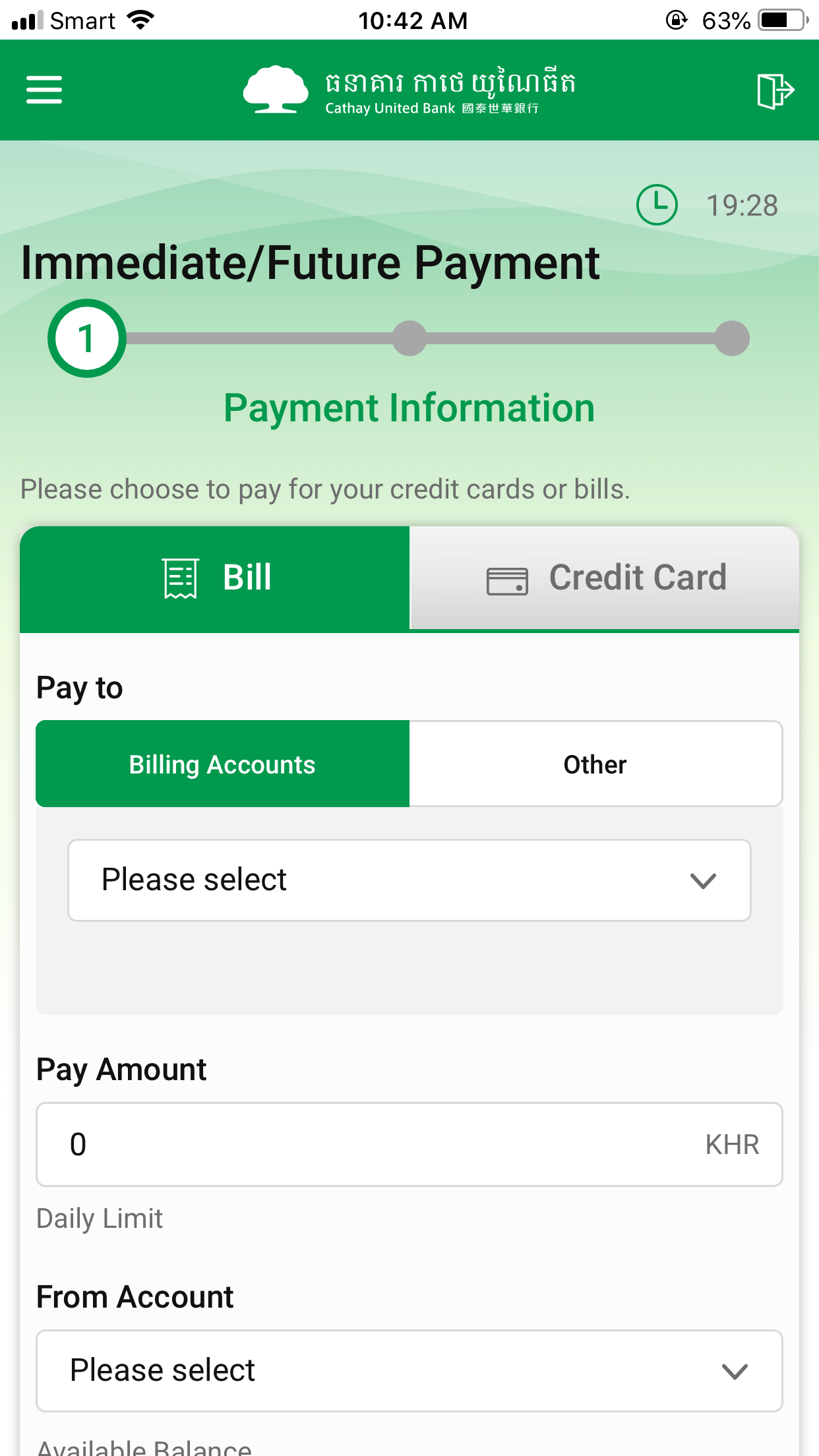Screen dimensions: 819x1456
Task: Click the final step dot on the progress track
Action: click(731, 338)
